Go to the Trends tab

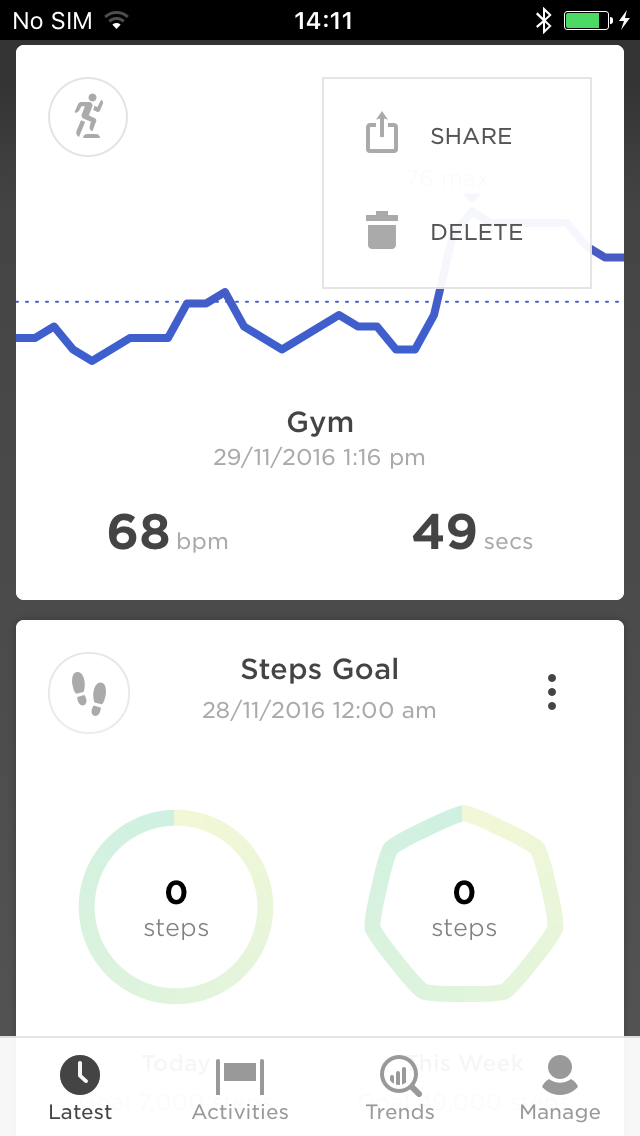click(400, 1087)
